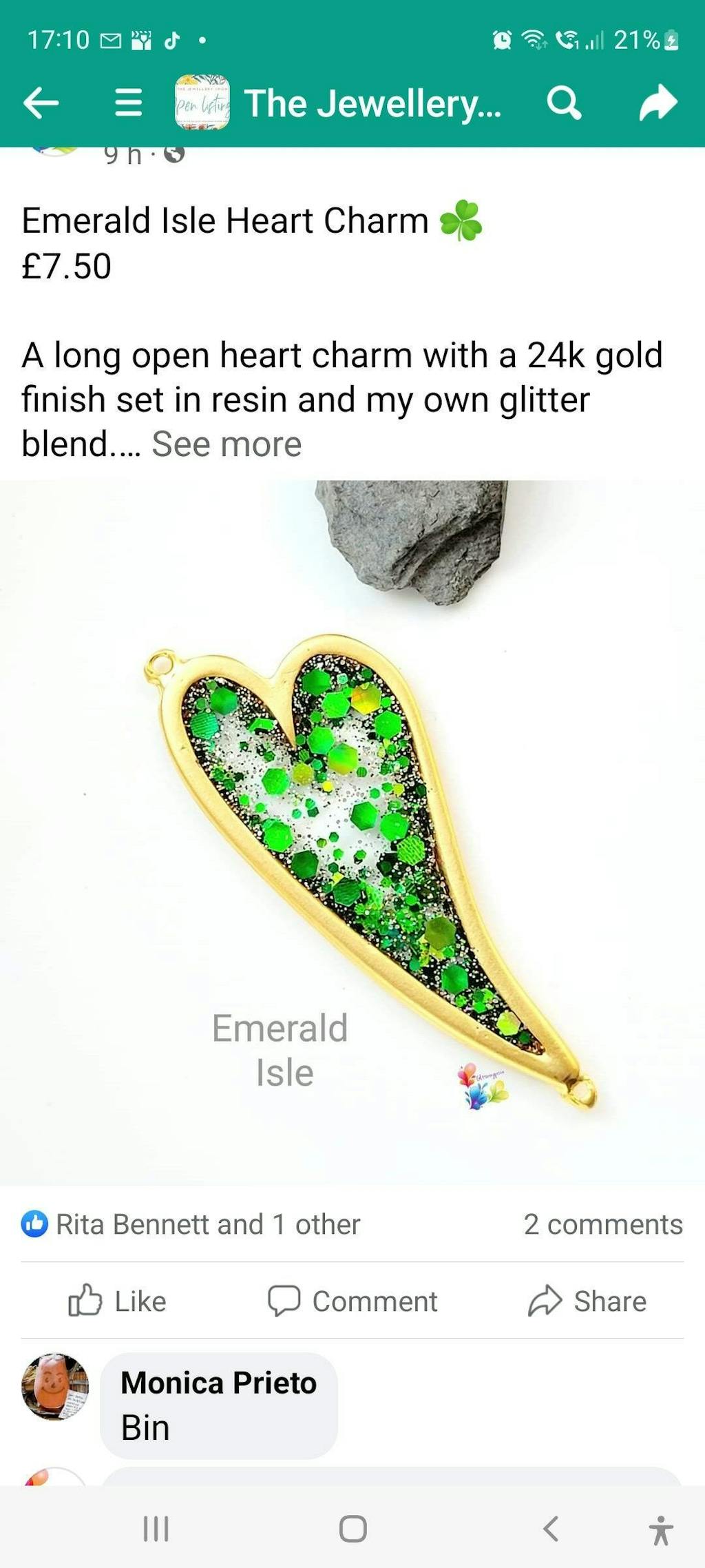This screenshot has height=1568, width=705.
Task: Tap the system home button
Action: point(352,1529)
